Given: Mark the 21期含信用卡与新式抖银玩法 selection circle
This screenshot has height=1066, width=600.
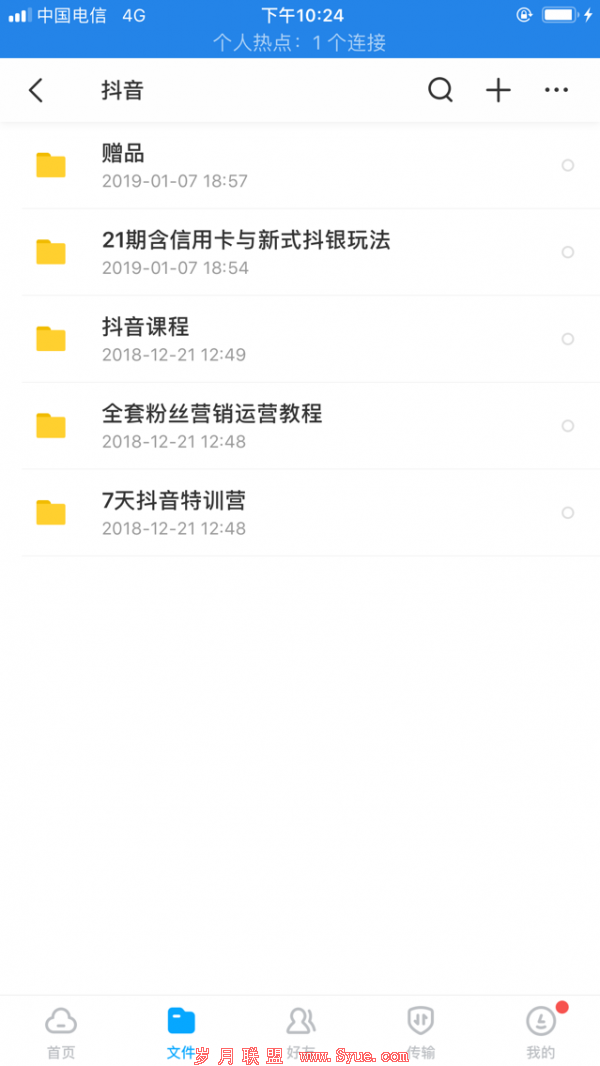Looking at the screenshot, I should (x=568, y=252).
